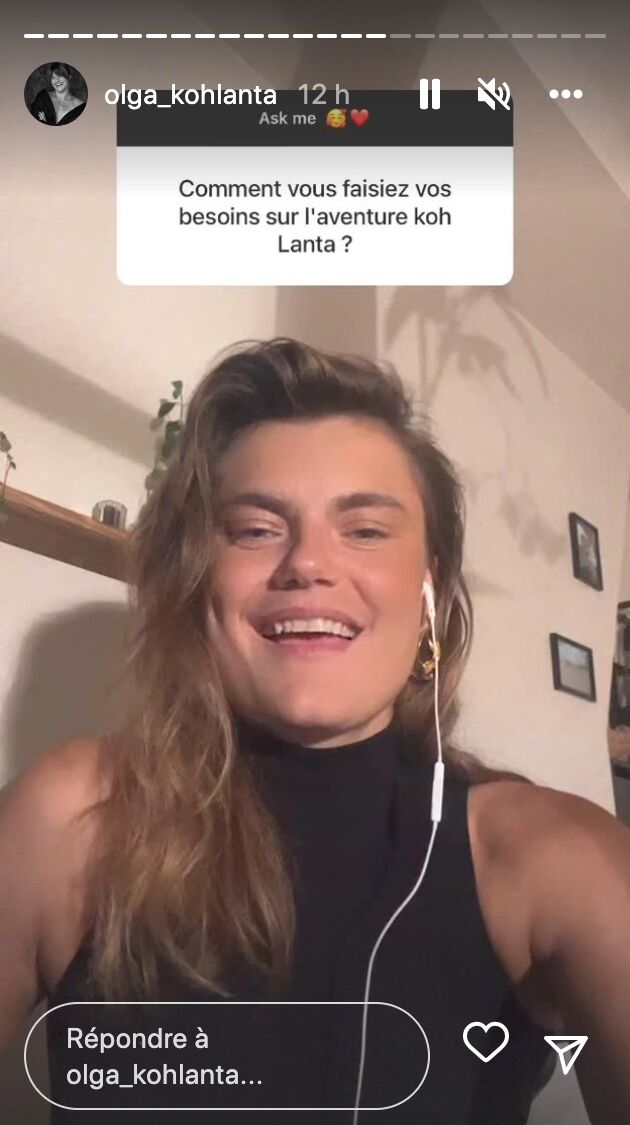Reply to olga_kohlanta in the message field

(x=226, y=1056)
